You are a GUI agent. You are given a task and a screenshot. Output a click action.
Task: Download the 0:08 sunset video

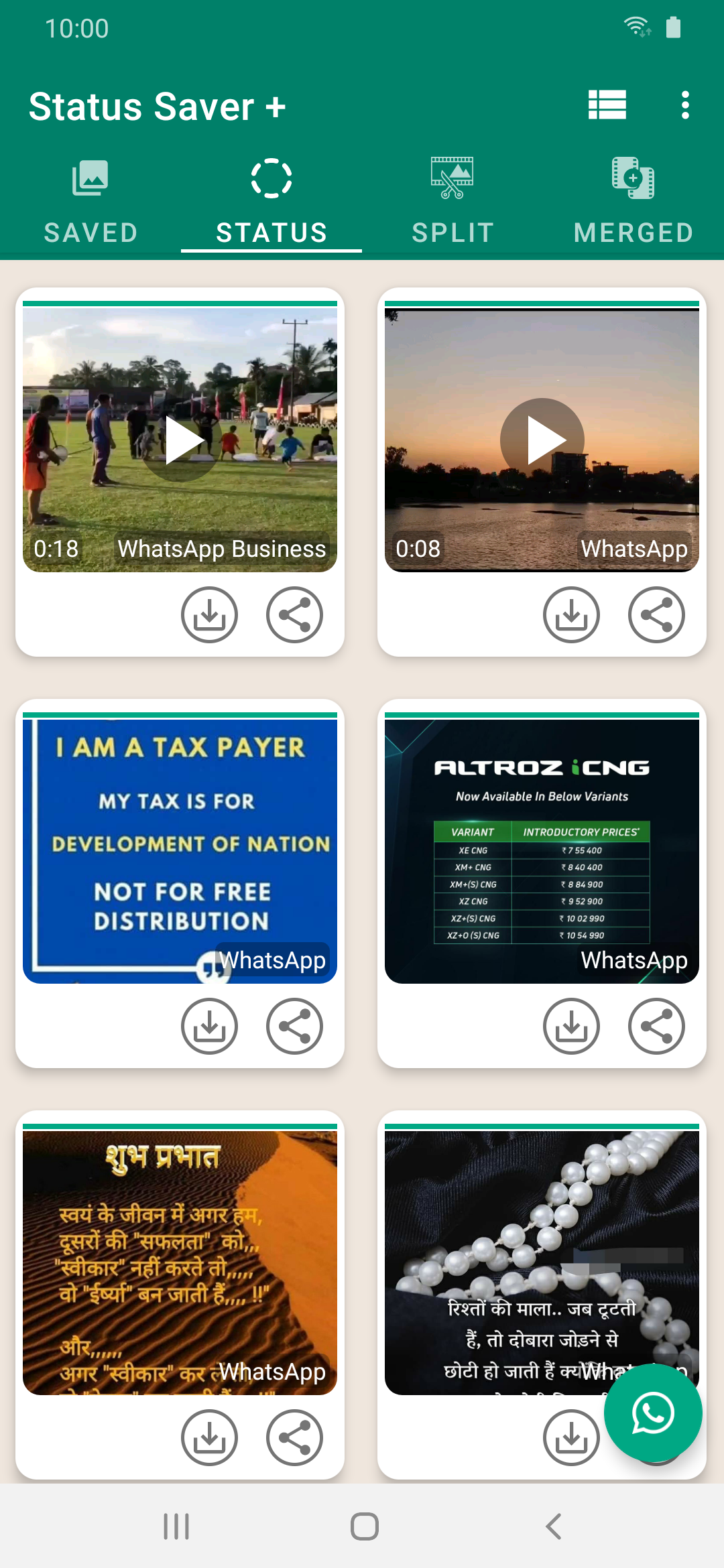coord(571,615)
